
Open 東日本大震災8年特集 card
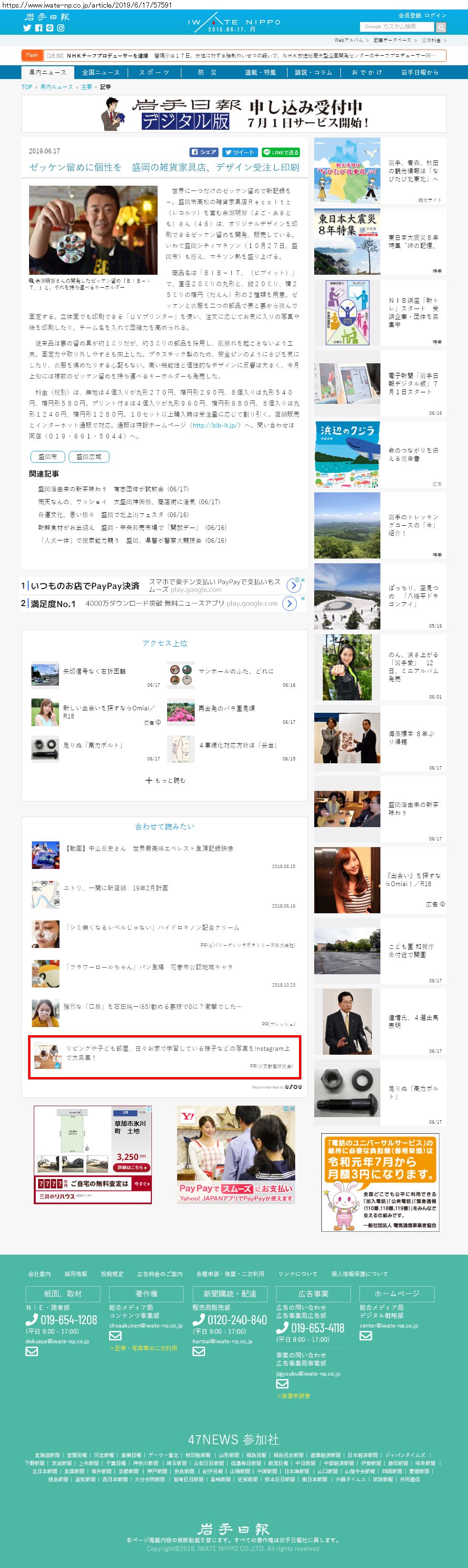click(x=380, y=242)
